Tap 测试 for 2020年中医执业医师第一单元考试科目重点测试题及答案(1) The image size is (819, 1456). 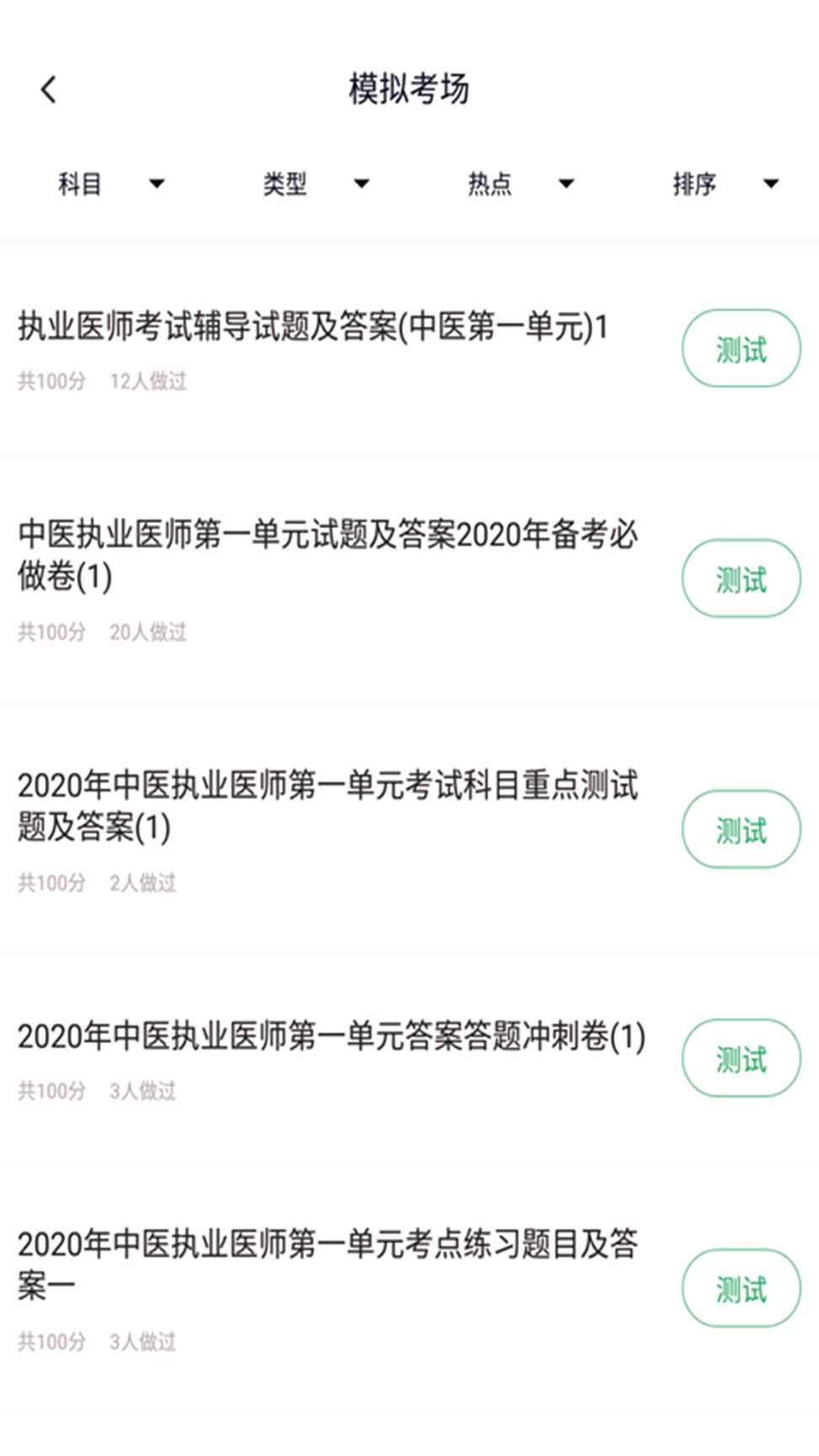pyautogui.click(x=741, y=829)
